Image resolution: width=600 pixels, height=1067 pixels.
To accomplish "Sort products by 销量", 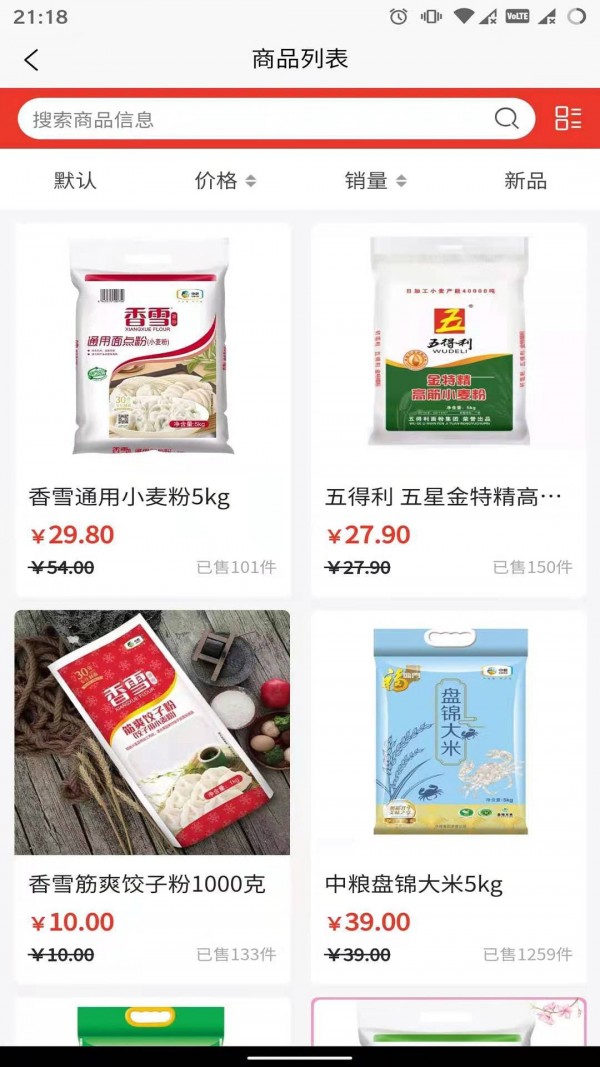I will click(x=375, y=181).
